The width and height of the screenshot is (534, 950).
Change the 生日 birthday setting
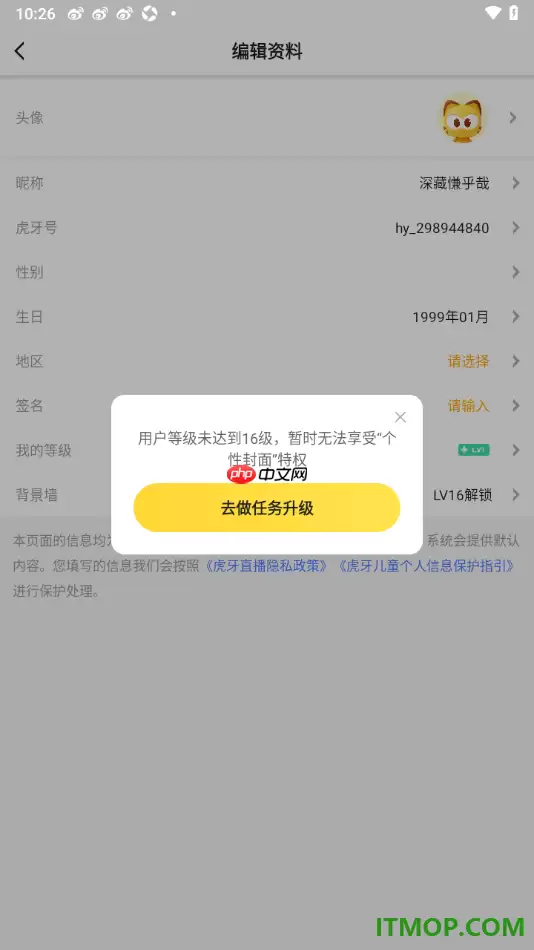(x=267, y=317)
